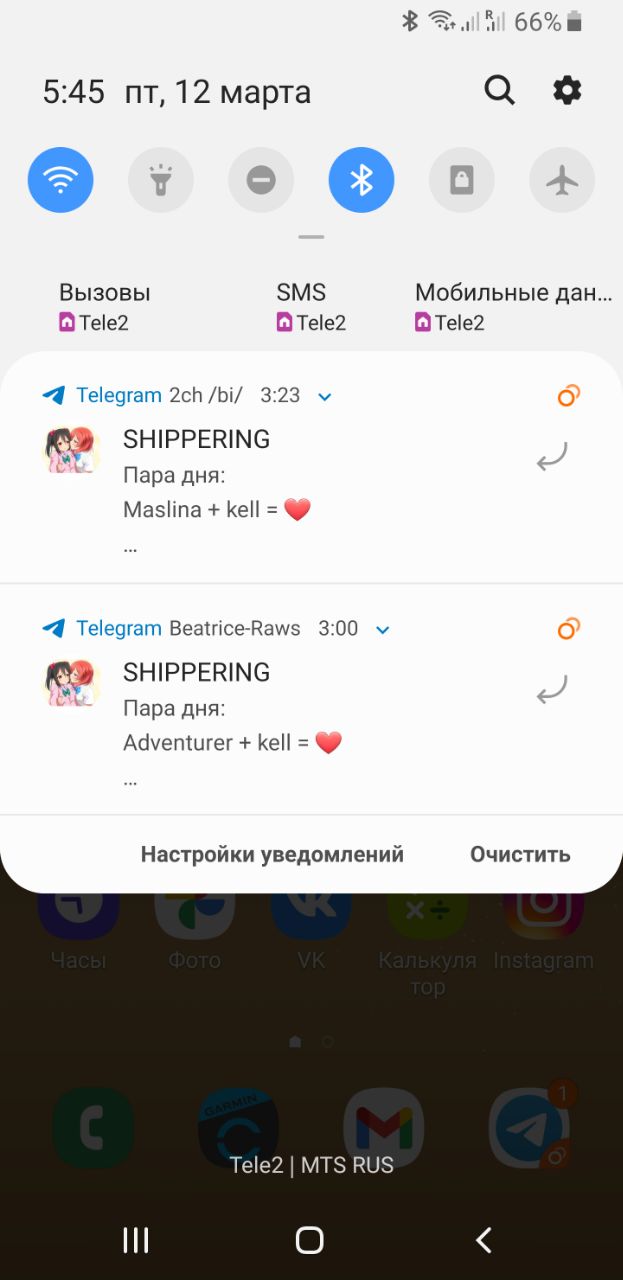The image size is (623, 1280).
Task: Enable airplane mode
Action: pos(562,181)
